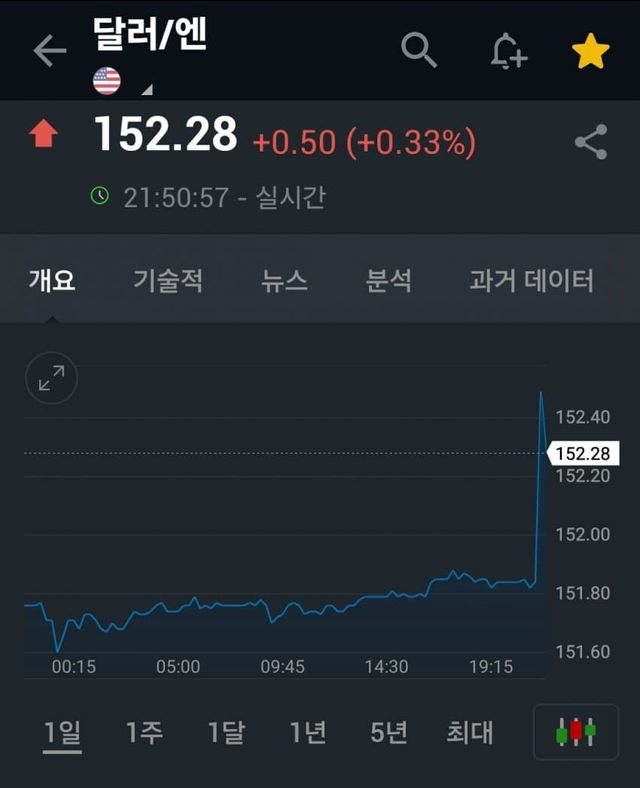
Task: Set chart range to 5년
Action: point(389,733)
